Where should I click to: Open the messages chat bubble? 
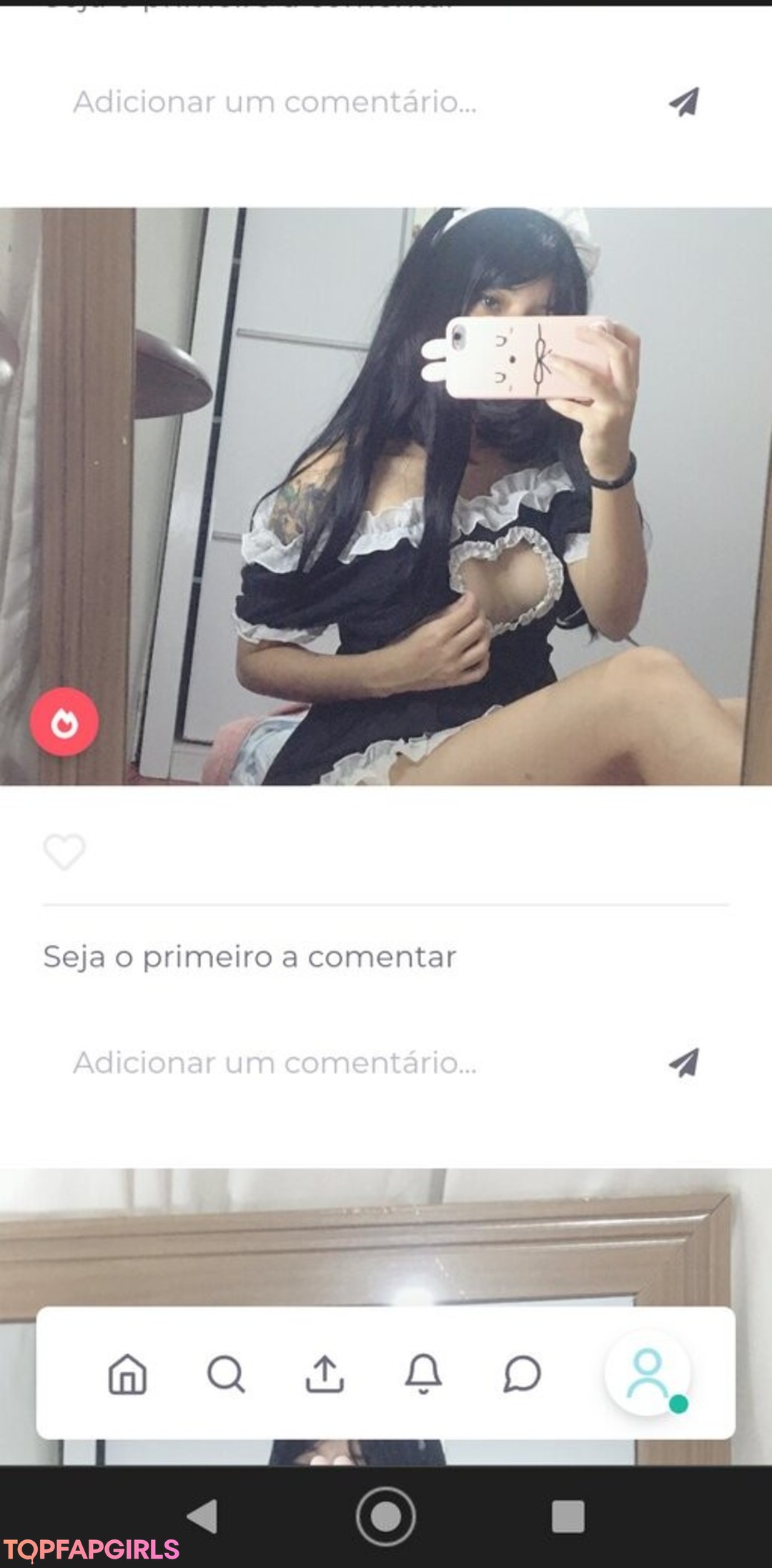pos(522,1374)
